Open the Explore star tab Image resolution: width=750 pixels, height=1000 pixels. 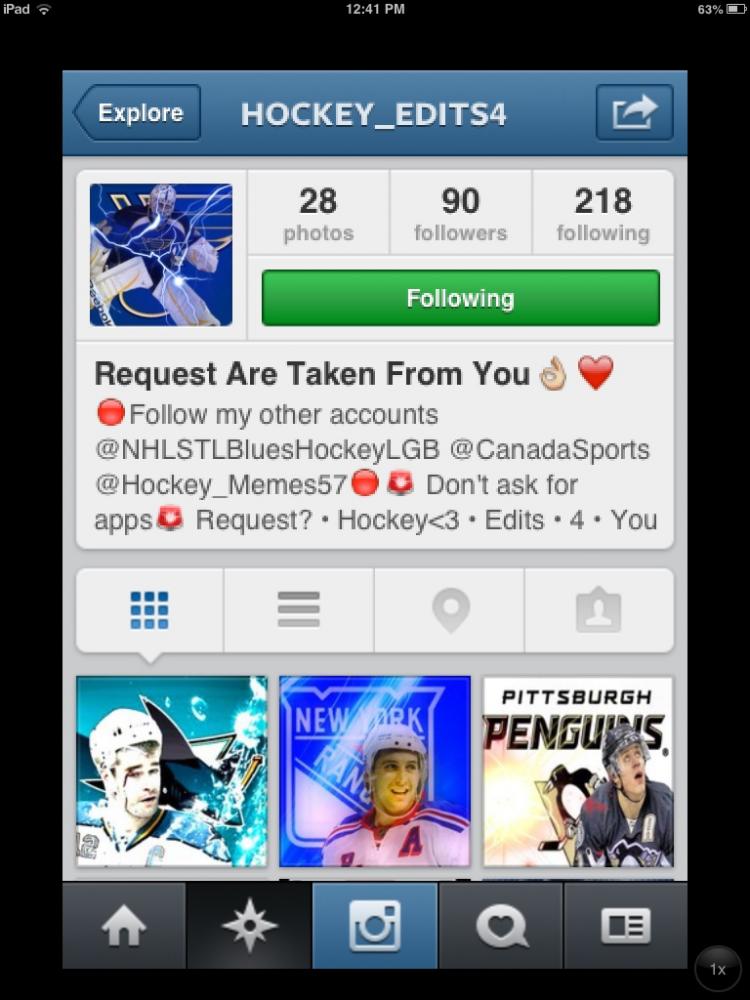(249, 926)
